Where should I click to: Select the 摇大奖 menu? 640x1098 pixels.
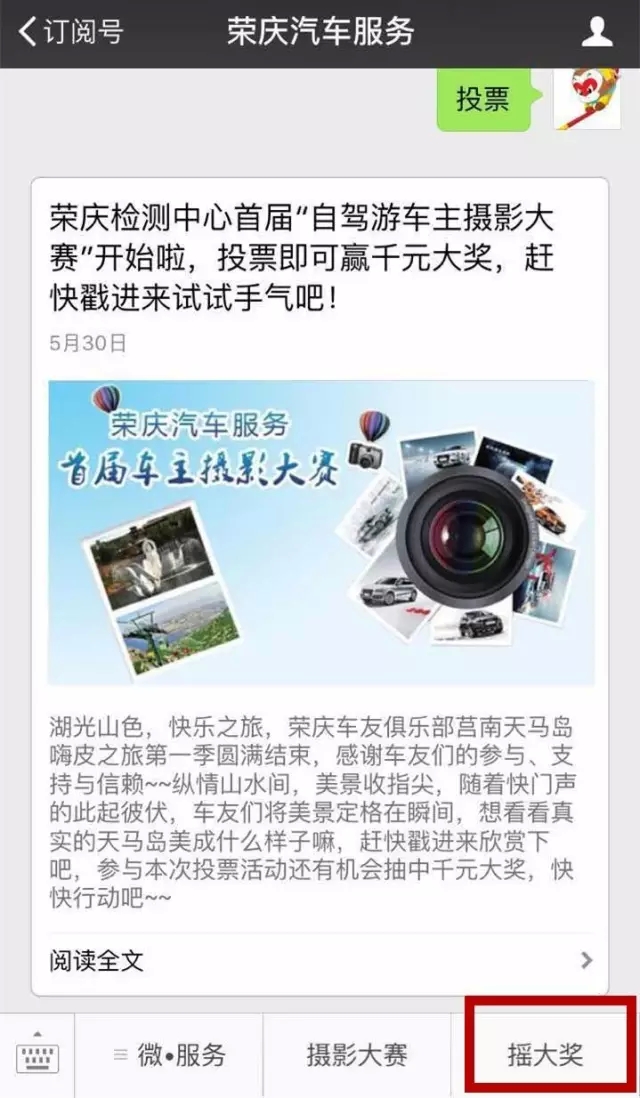pyautogui.click(x=545, y=1054)
